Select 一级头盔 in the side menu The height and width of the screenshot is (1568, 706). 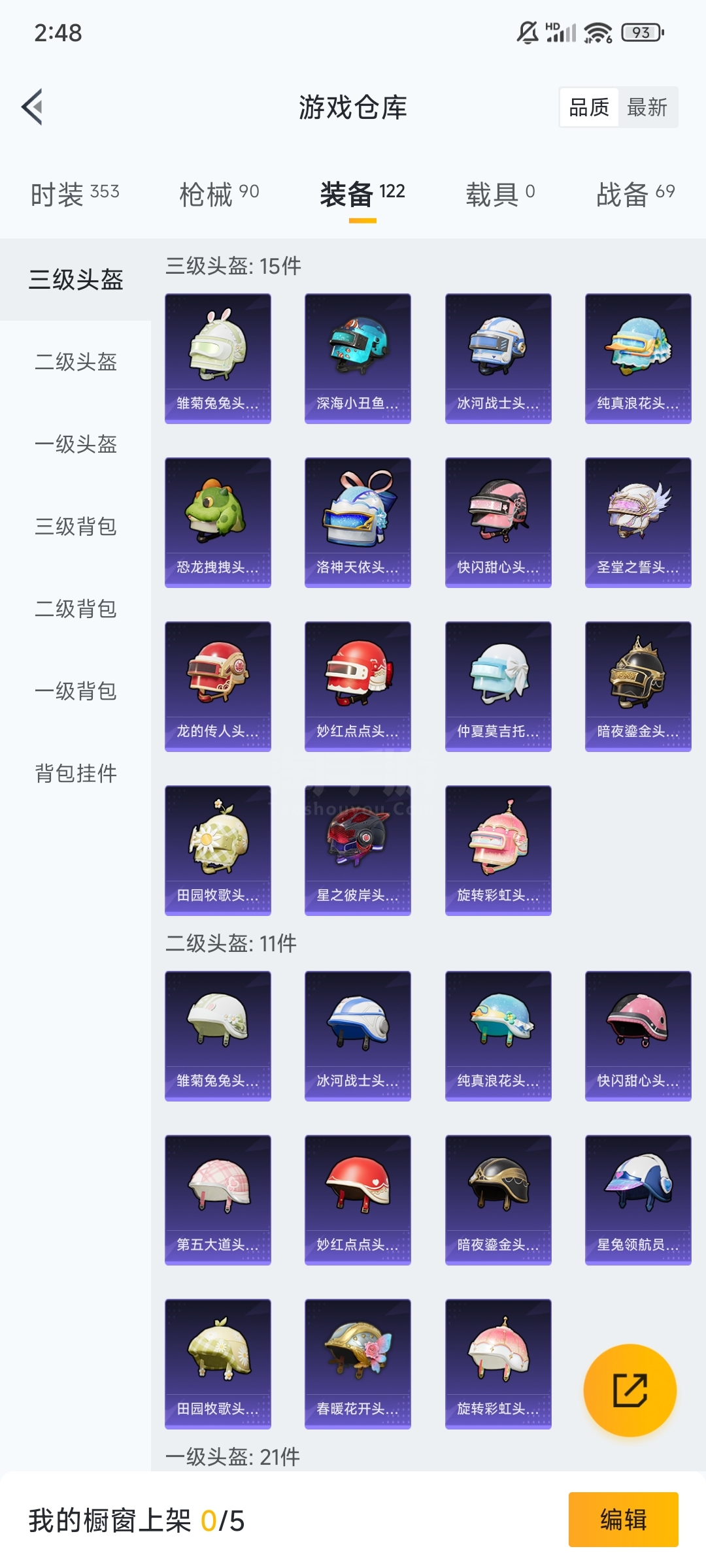coord(76,444)
